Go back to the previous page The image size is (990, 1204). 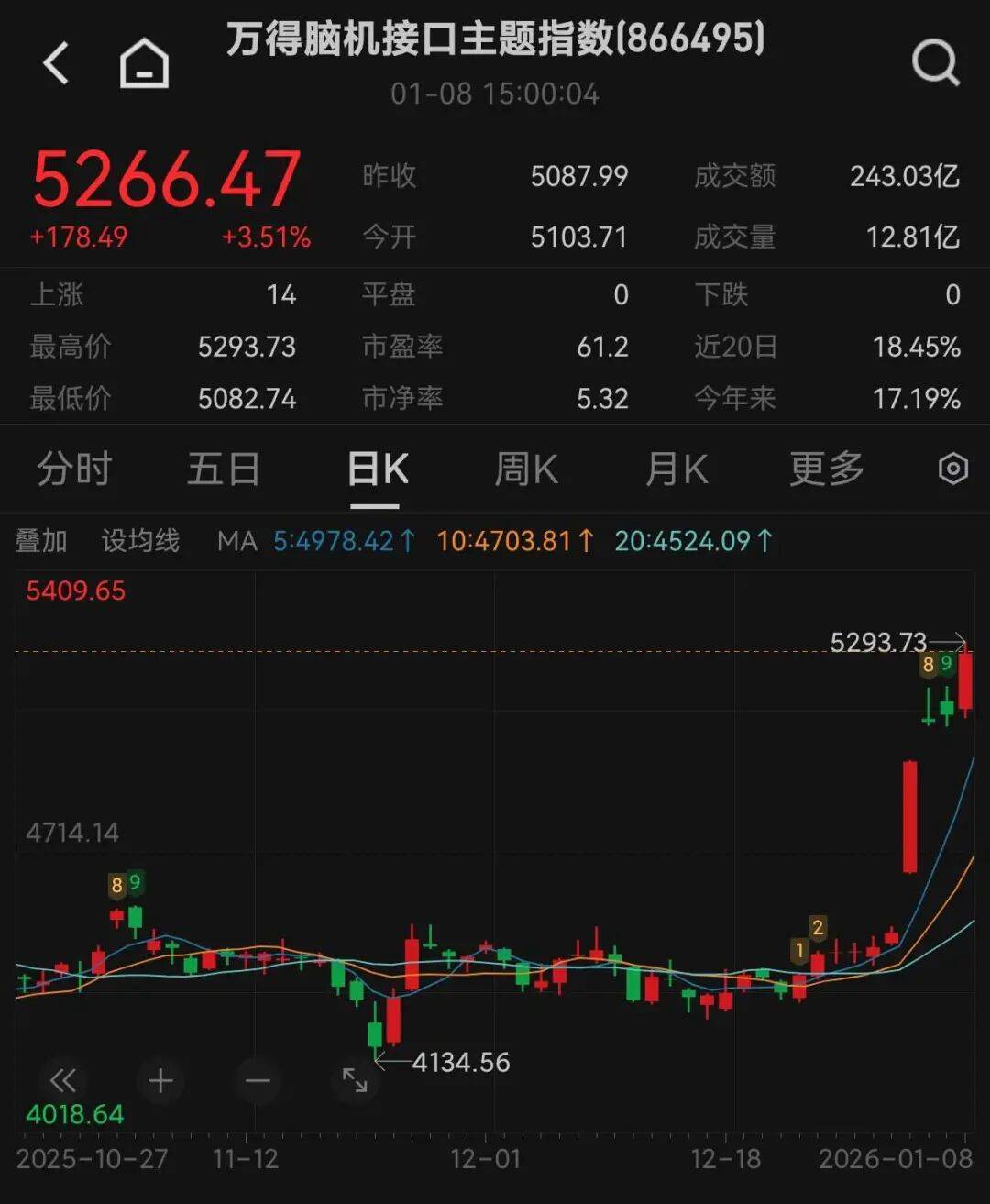(x=57, y=64)
